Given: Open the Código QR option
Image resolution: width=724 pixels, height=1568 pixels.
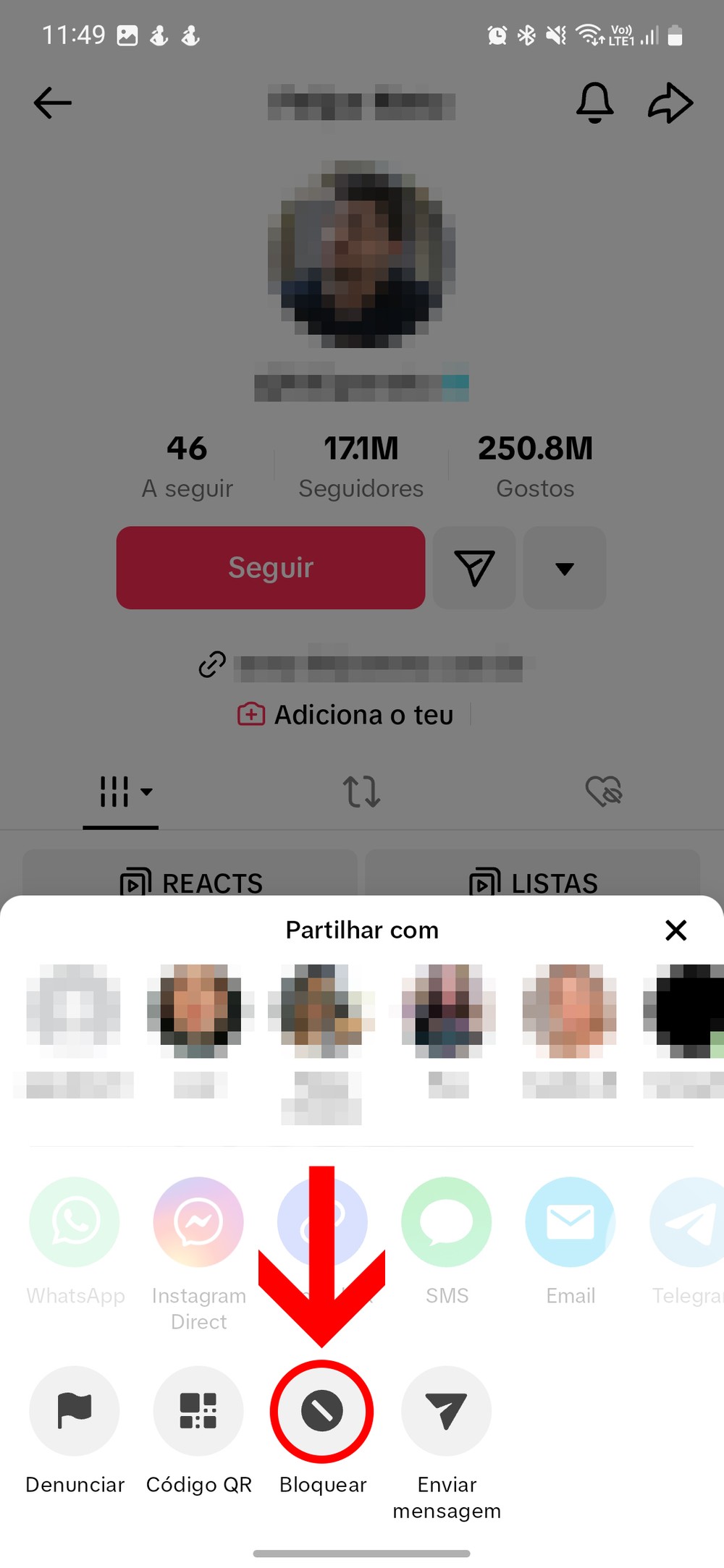Looking at the screenshot, I should point(198,1411).
